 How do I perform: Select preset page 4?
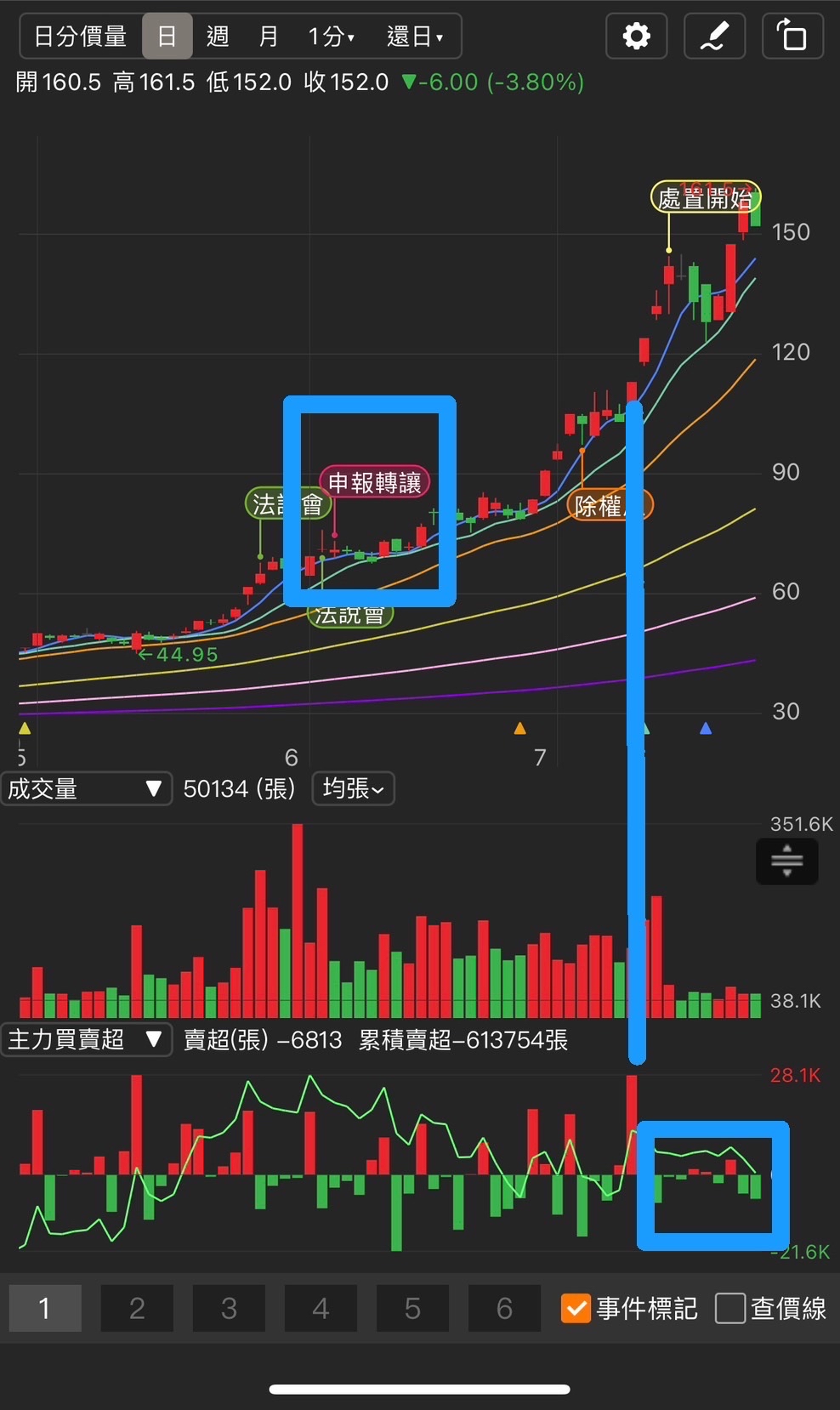point(321,1308)
